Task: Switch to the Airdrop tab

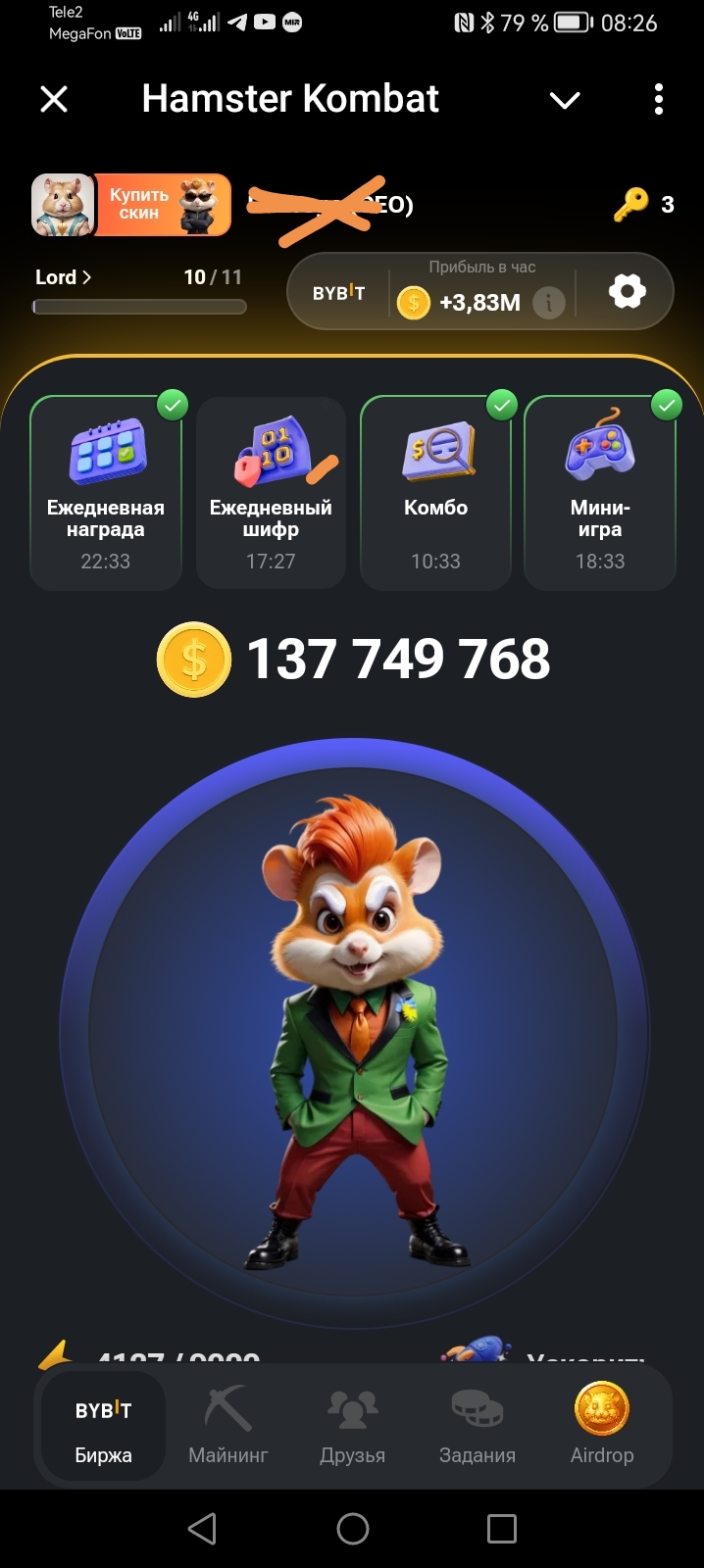Action: pyautogui.click(x=602, y=1427)
